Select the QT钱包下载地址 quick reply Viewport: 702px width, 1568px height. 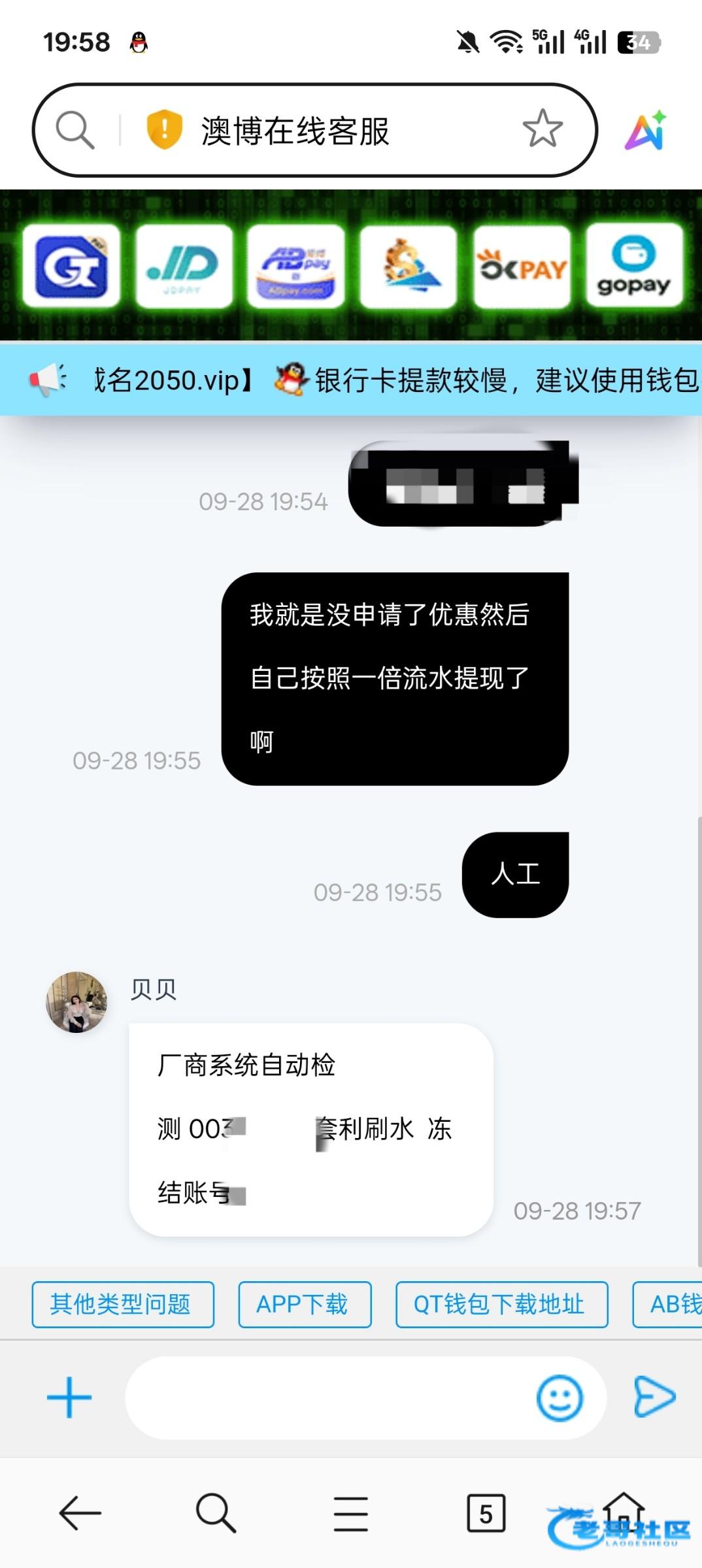tap(501, 1305)
